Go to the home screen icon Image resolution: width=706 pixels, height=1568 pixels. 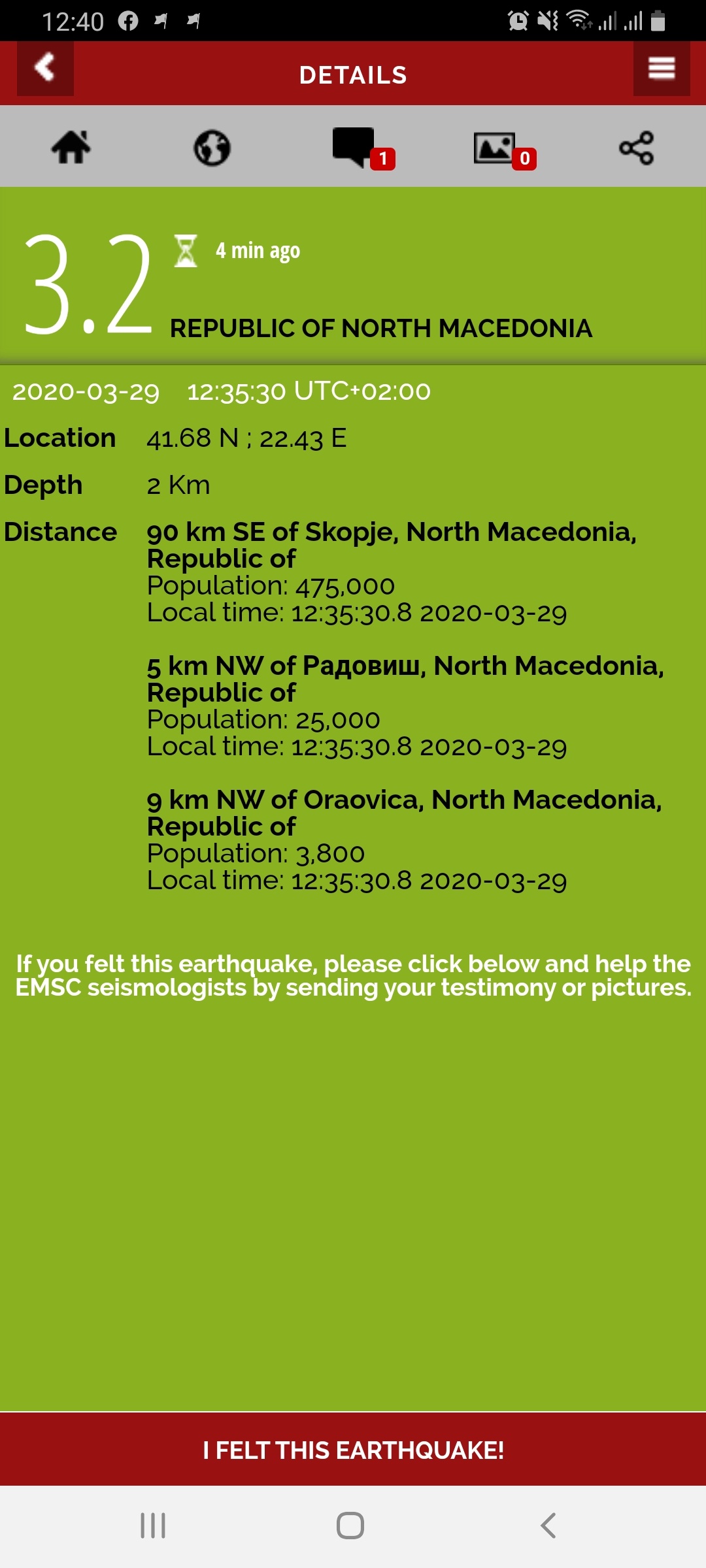tap(71, 147)
